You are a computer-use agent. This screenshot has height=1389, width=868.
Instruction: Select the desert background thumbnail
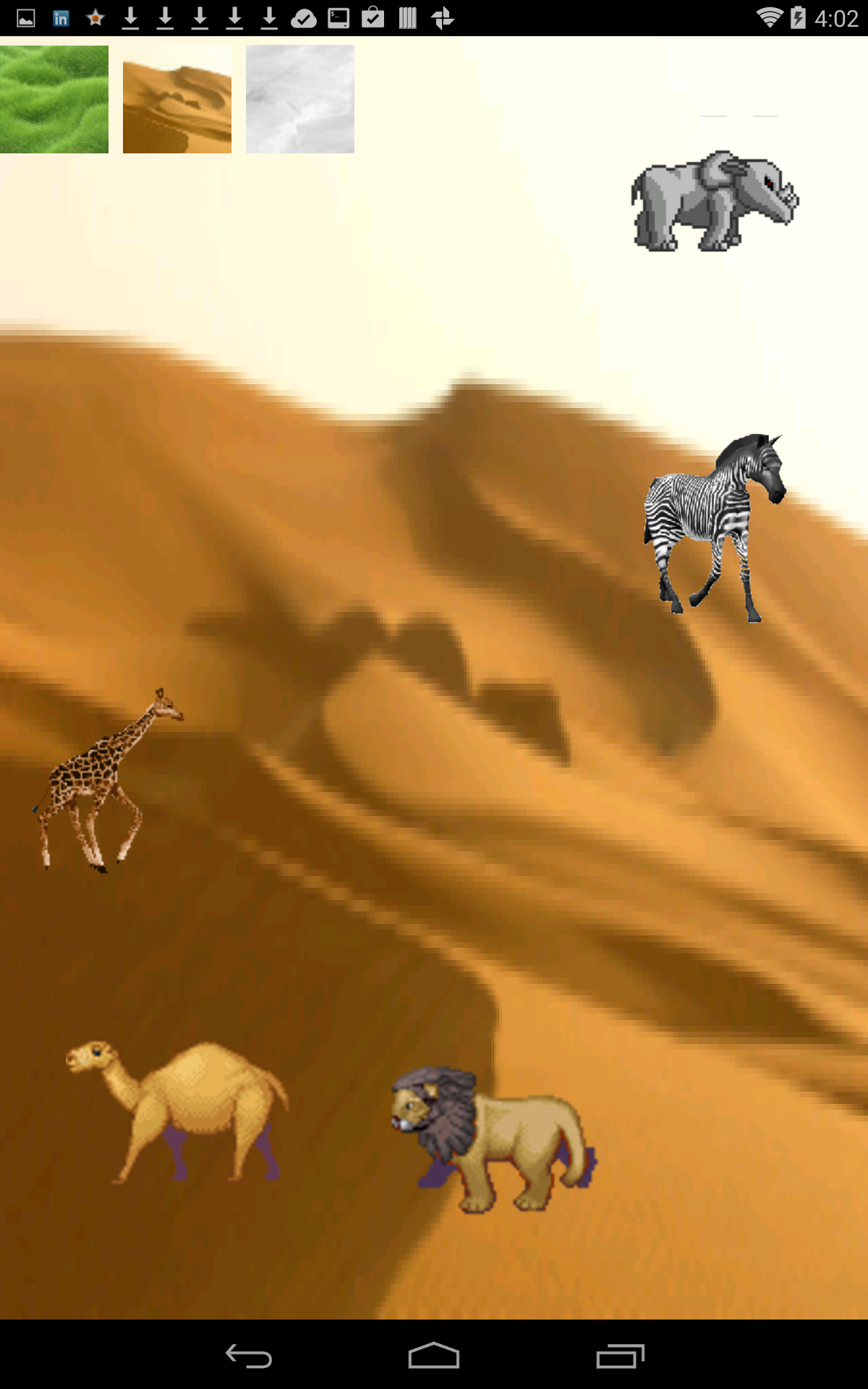(176, 98)
